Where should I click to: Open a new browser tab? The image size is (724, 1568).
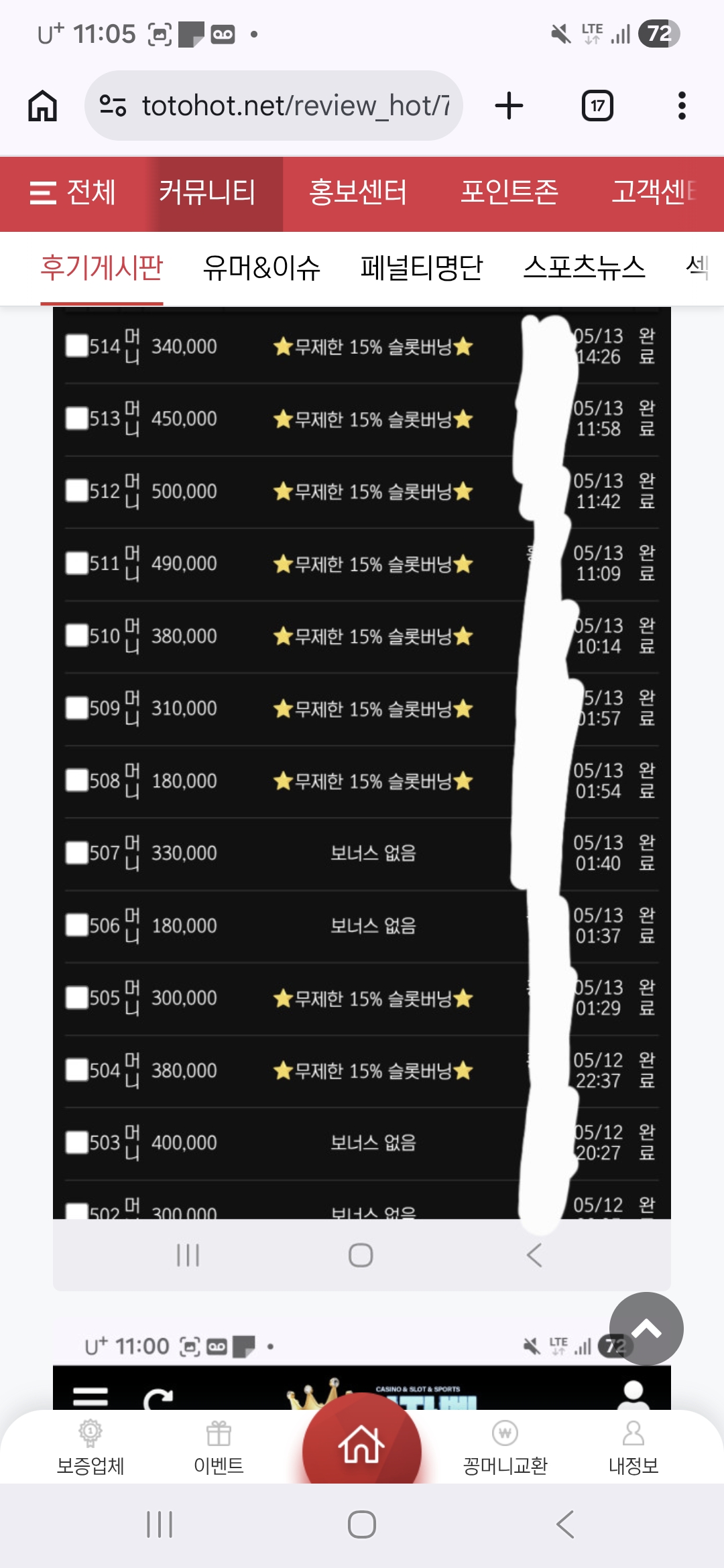[509, 106]
